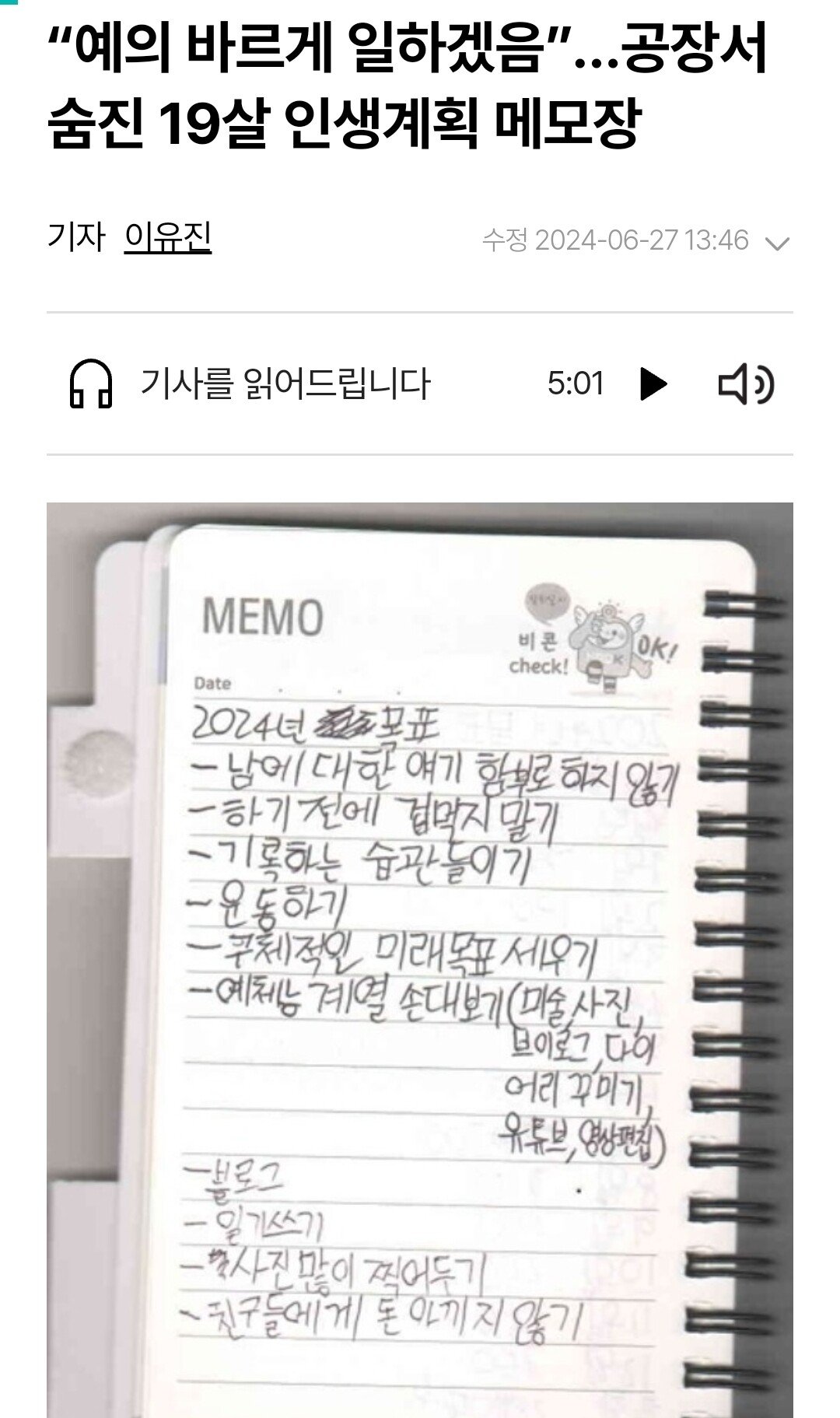Image resolution: width=840 pixels, height=1418 pixels.
Task: Play the article audio reading
Action: pyautogui.click(x=653, y=383)
